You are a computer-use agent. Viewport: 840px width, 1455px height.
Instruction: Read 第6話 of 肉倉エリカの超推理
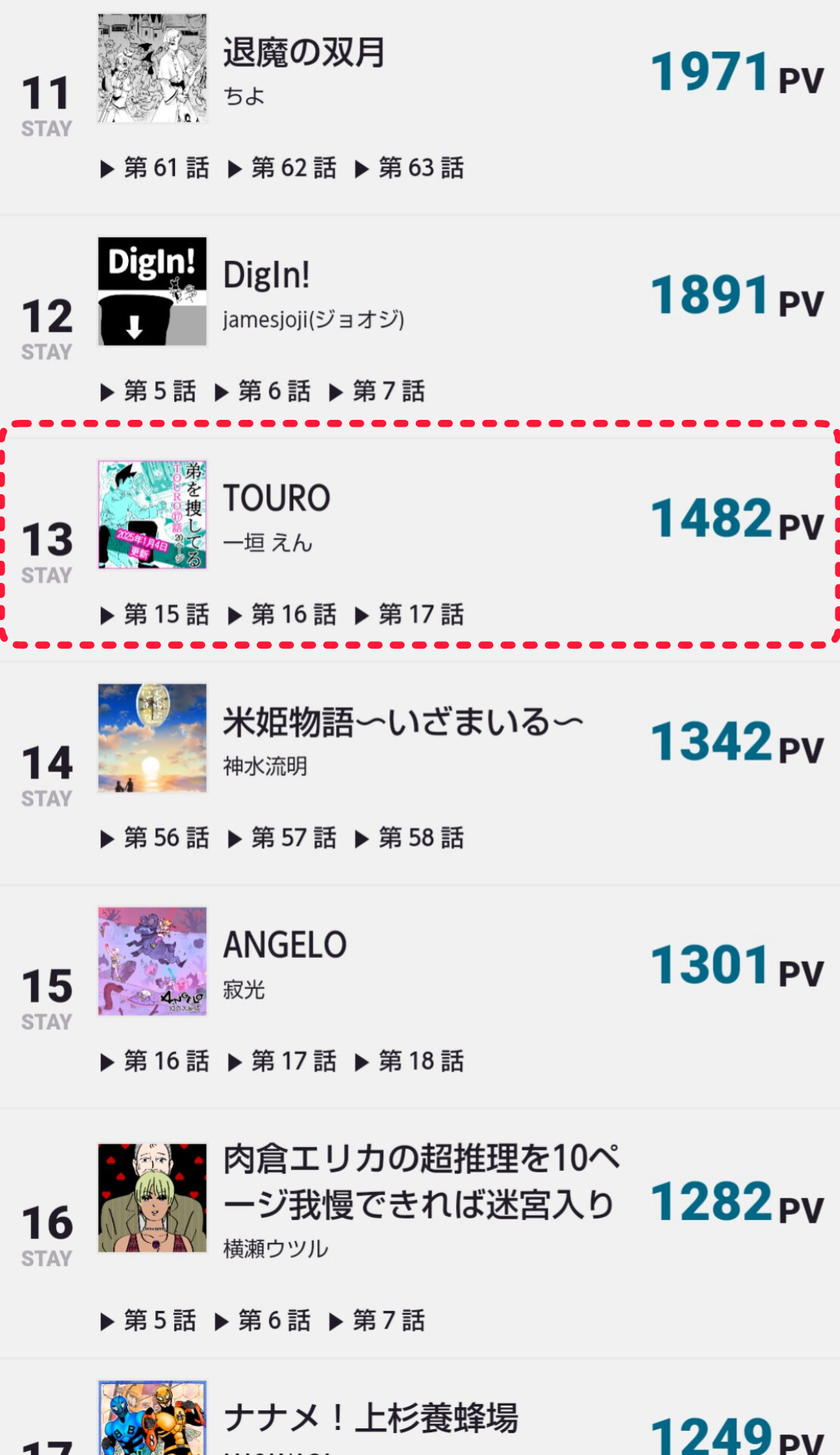[x=263, y=1321]
